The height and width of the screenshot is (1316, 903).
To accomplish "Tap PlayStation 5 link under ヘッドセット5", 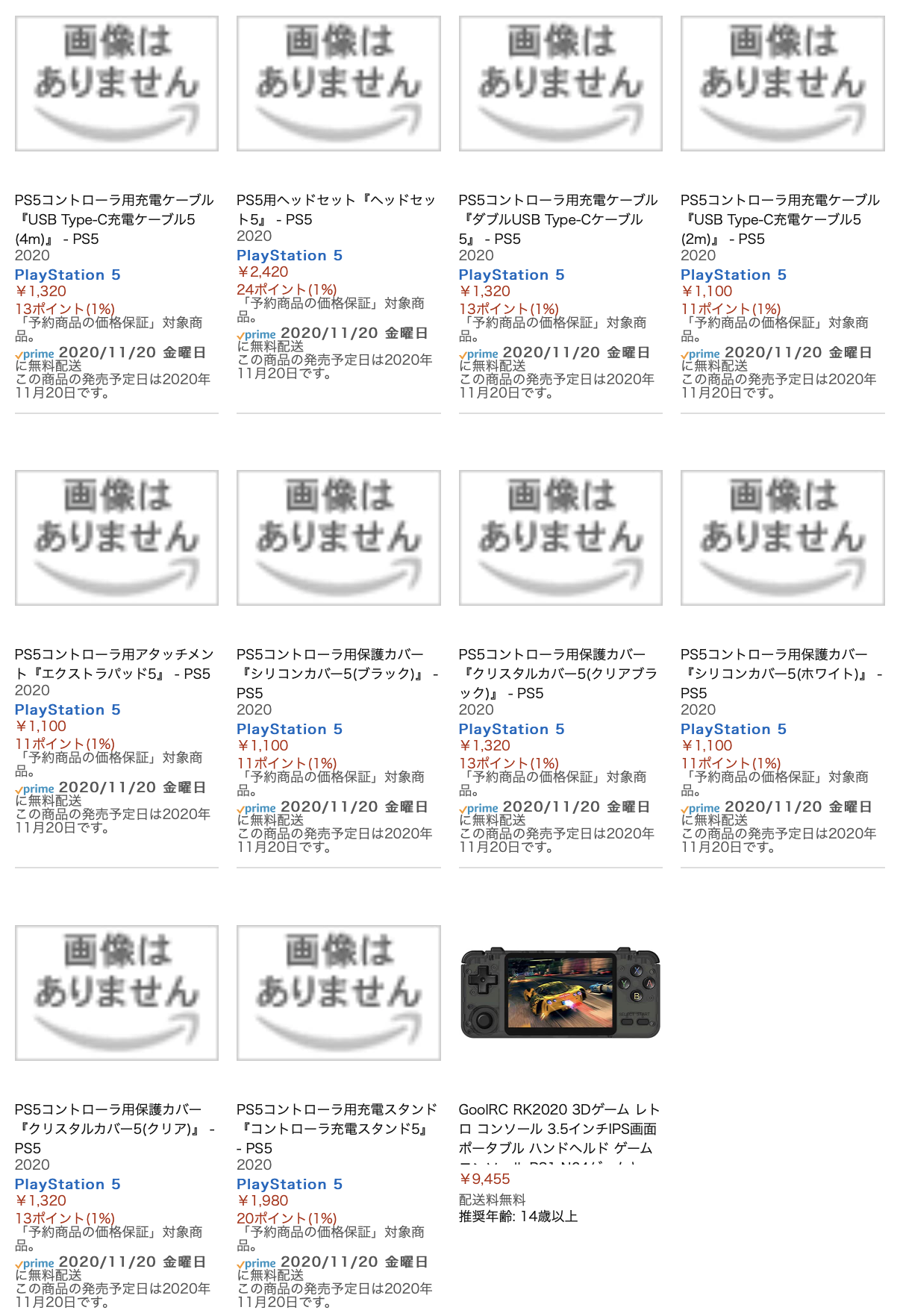I will point(290,255).
